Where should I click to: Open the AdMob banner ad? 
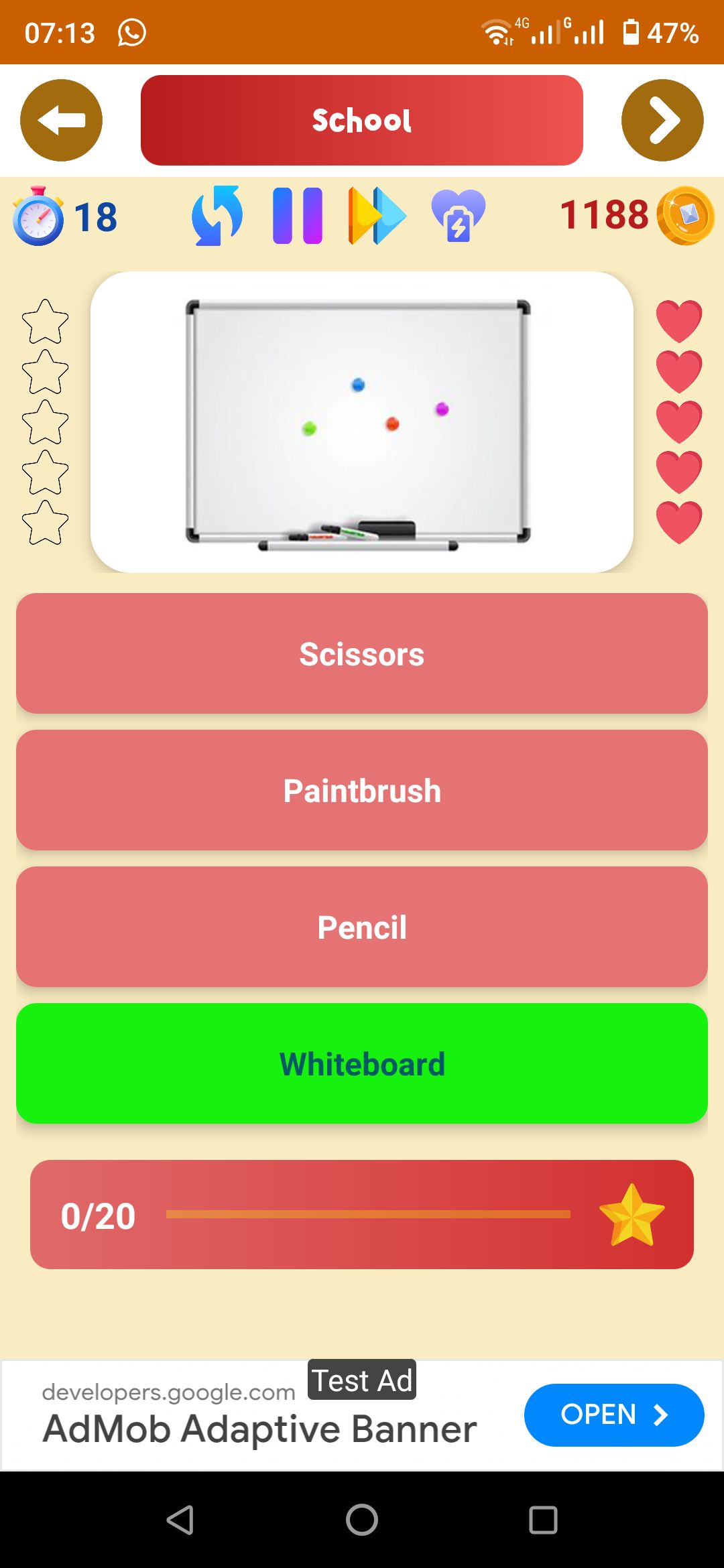click(x=613, y=1415)
